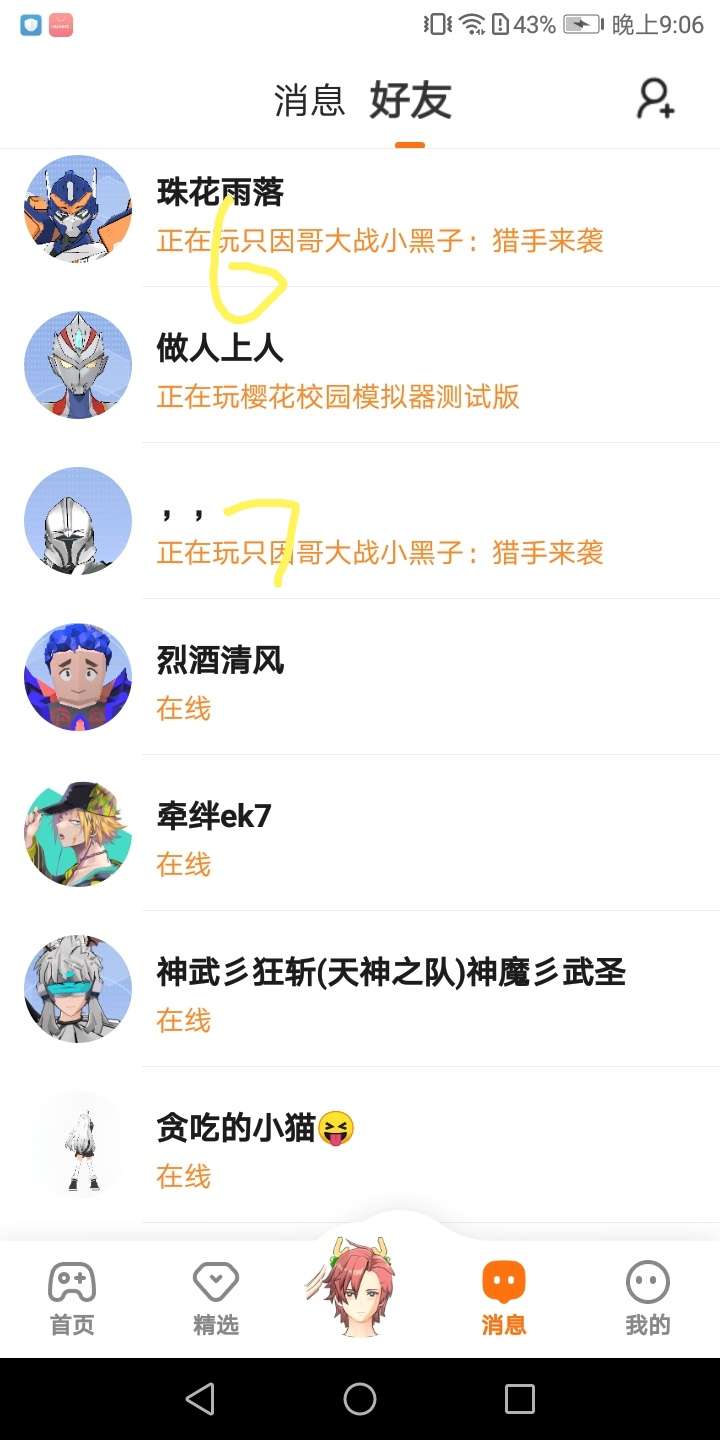The width and height of the screenshot is (720, 1440).
Task: Open the add friend icon
Action: pos(656,99)
